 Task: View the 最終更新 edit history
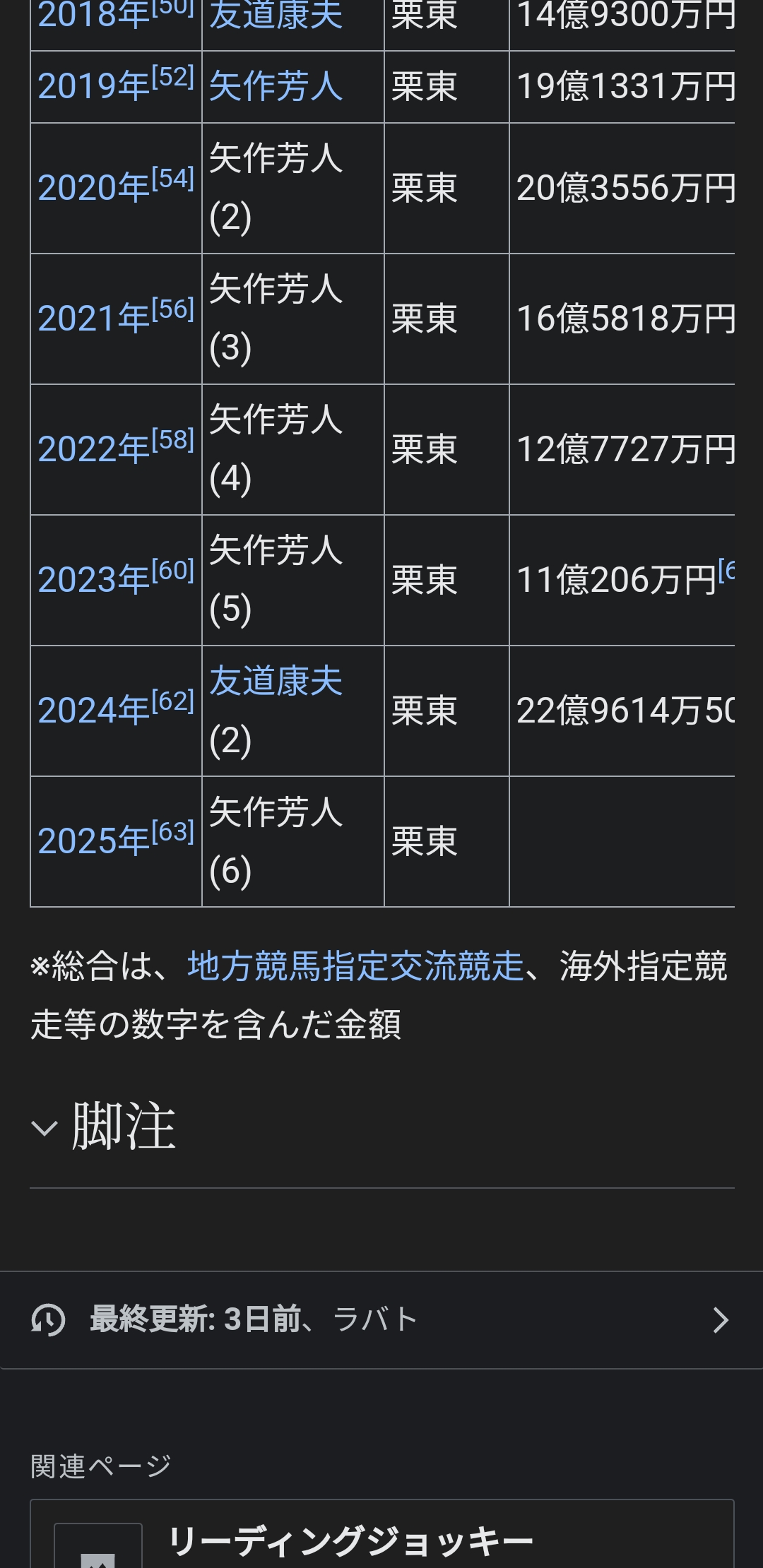pyautogui.click(x=381, y=1319)
